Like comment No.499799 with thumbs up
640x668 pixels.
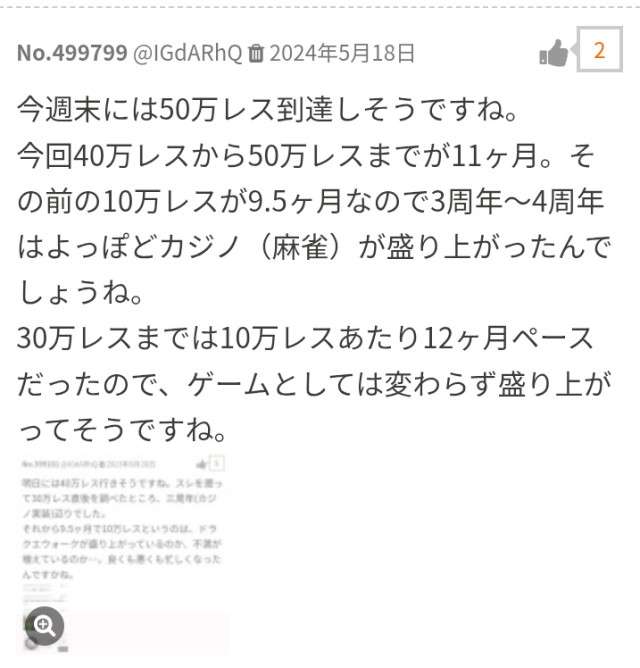pos(553,53)
